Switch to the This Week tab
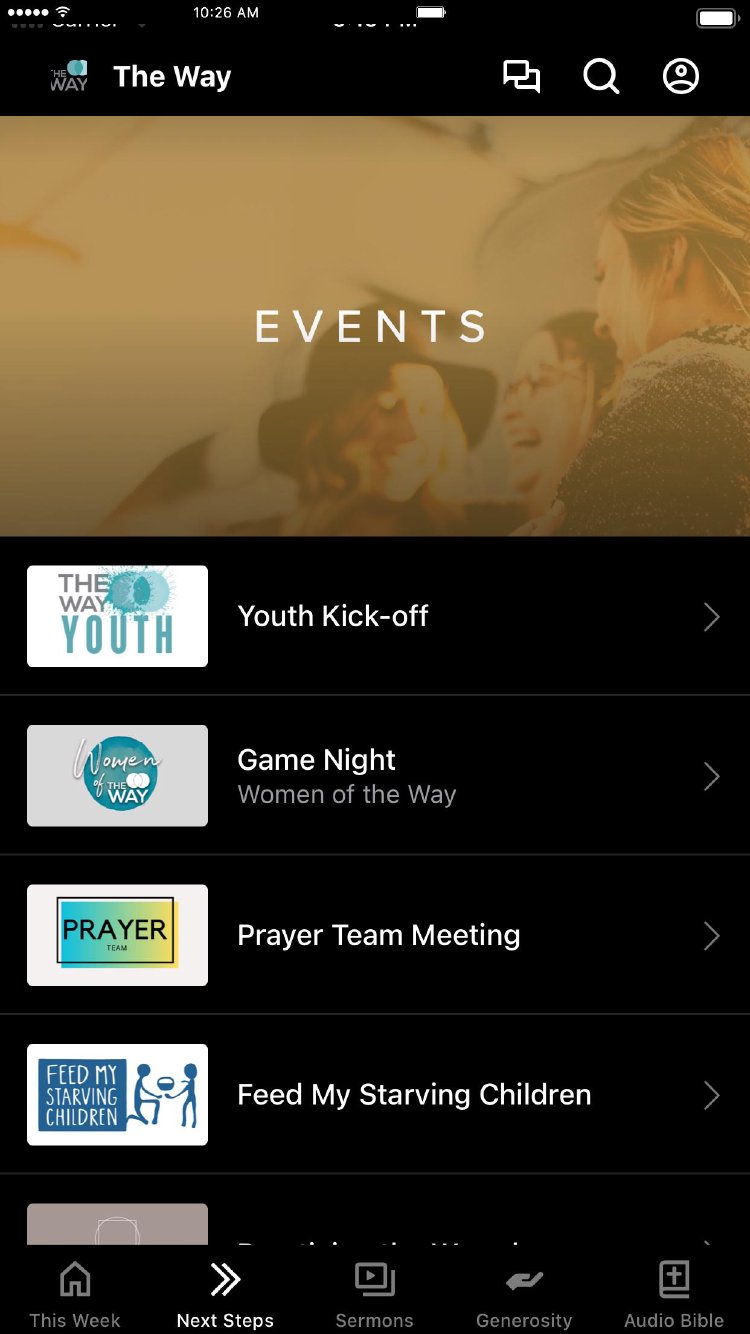The image size is (750, 1334). click(x=75, y=1294)
